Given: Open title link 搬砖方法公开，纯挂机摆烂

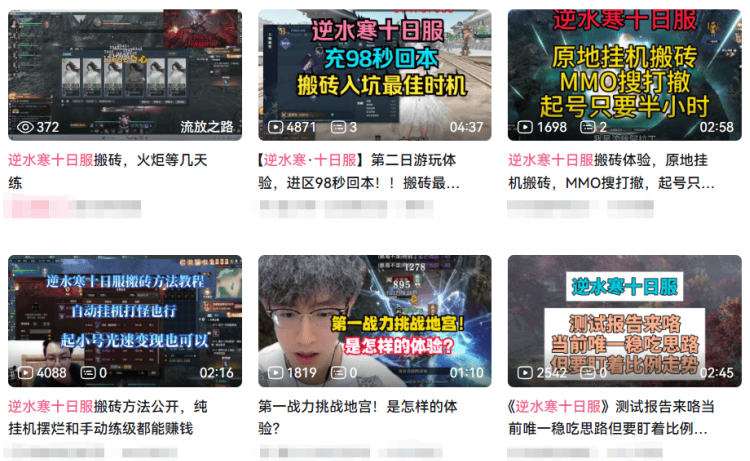Looking at the screenshot, I should point(110,417).
